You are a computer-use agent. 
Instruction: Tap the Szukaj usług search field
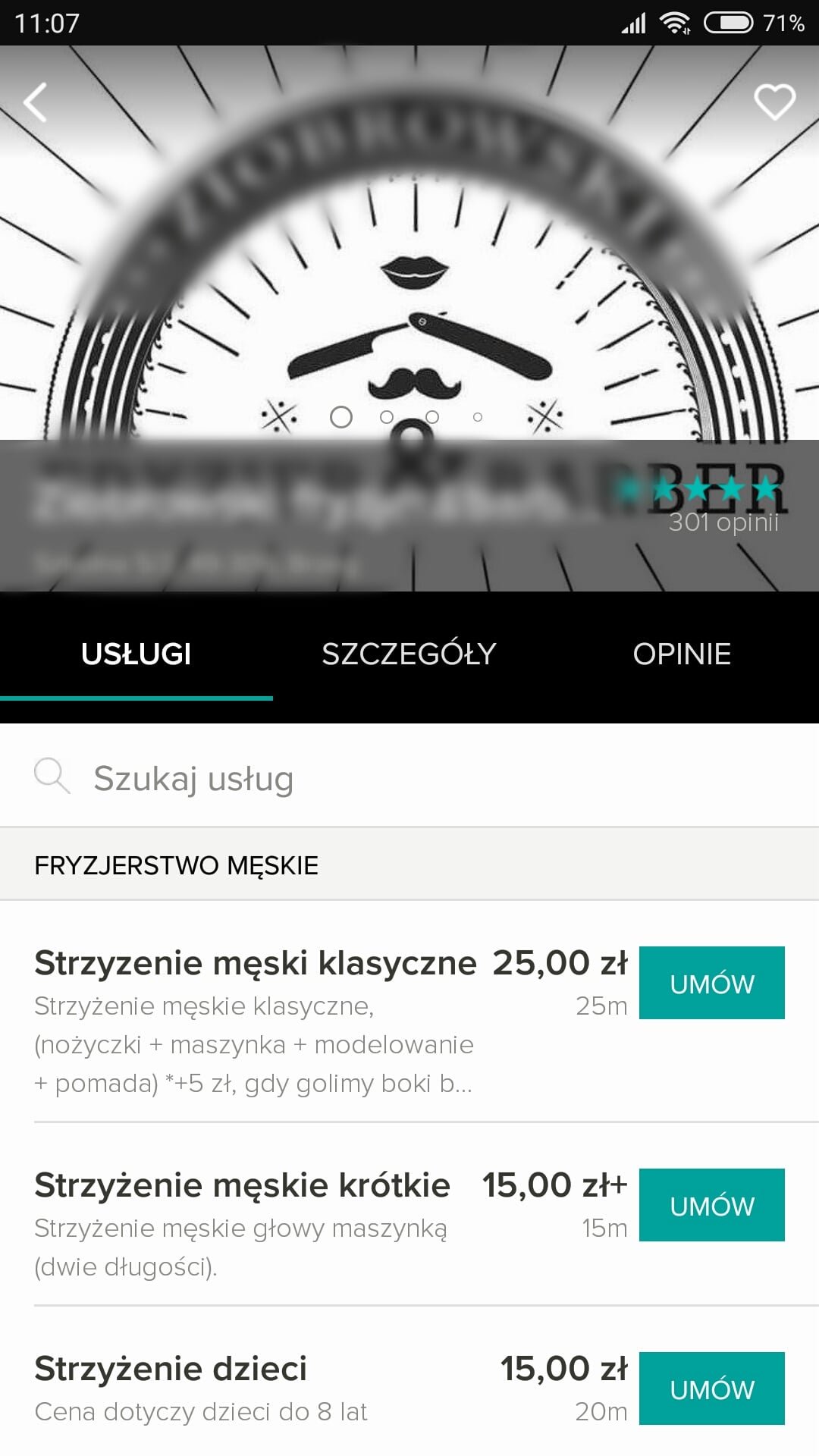(409, 777)
